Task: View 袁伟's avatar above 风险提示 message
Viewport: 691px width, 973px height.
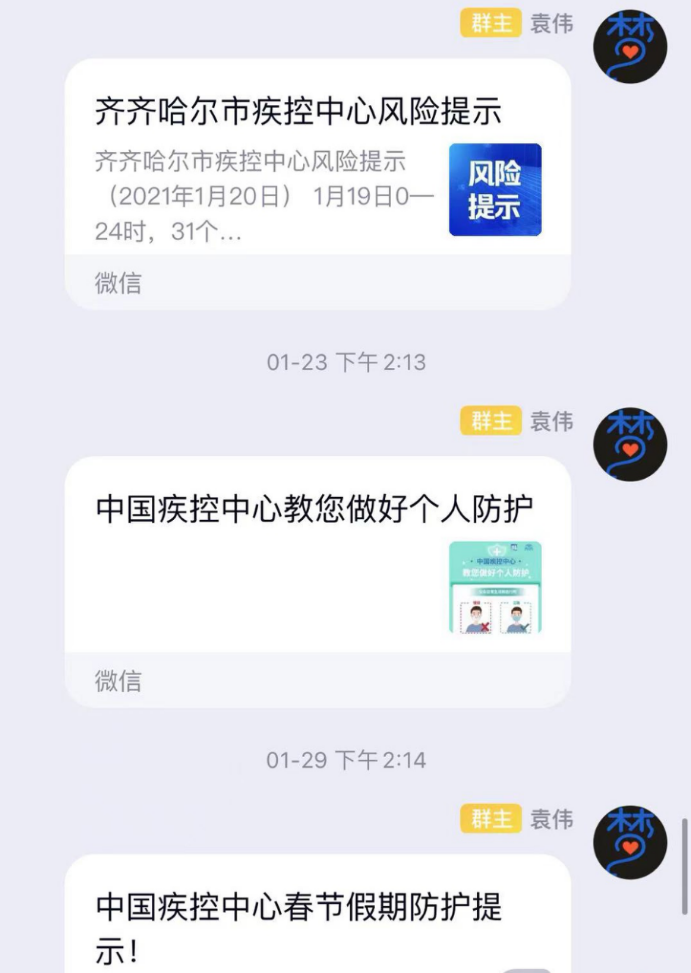Action: 629,47
